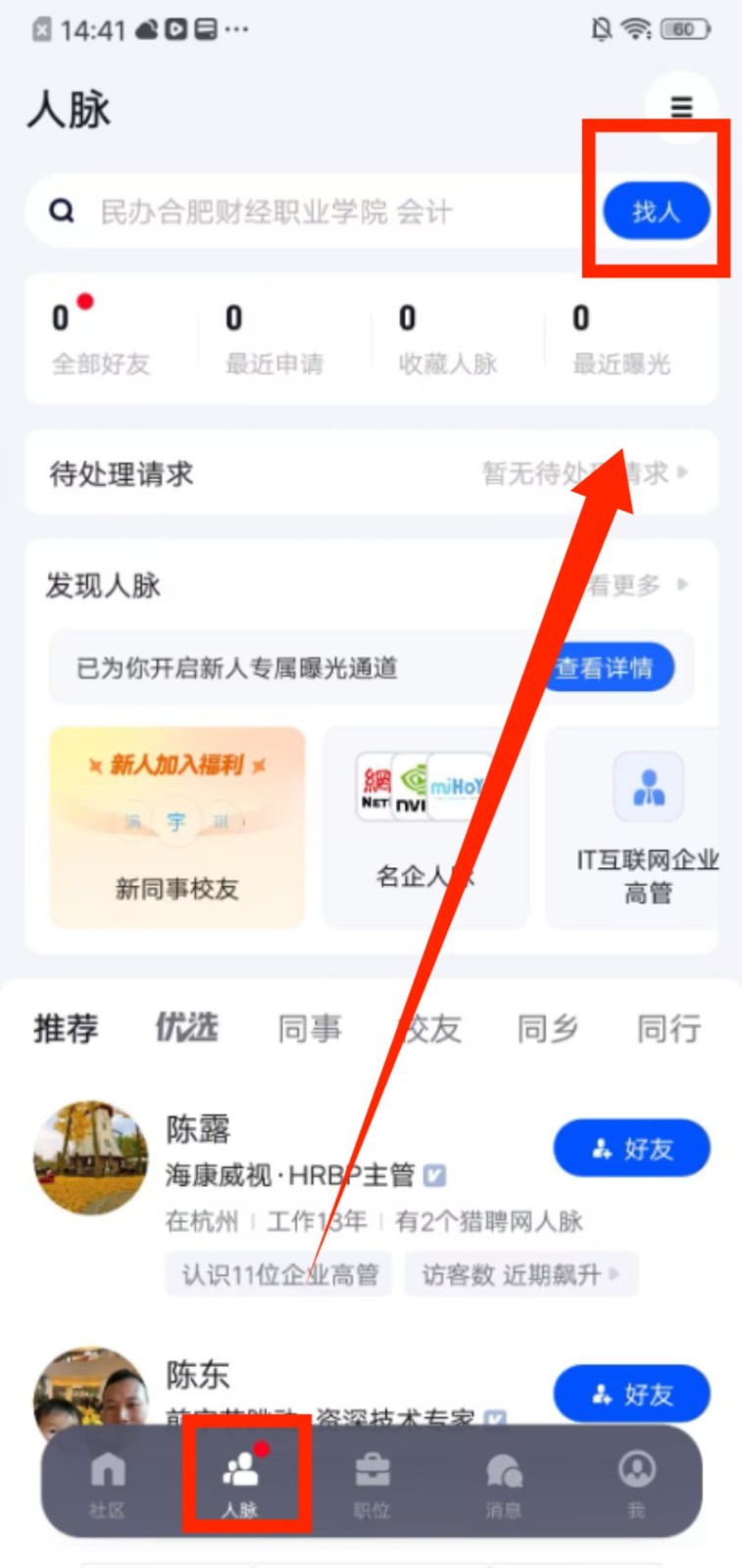Switch to the 同事 tab
The width and height of the screenshot is (742, 1568).
pyautogui.click(x=310, y=1029)
